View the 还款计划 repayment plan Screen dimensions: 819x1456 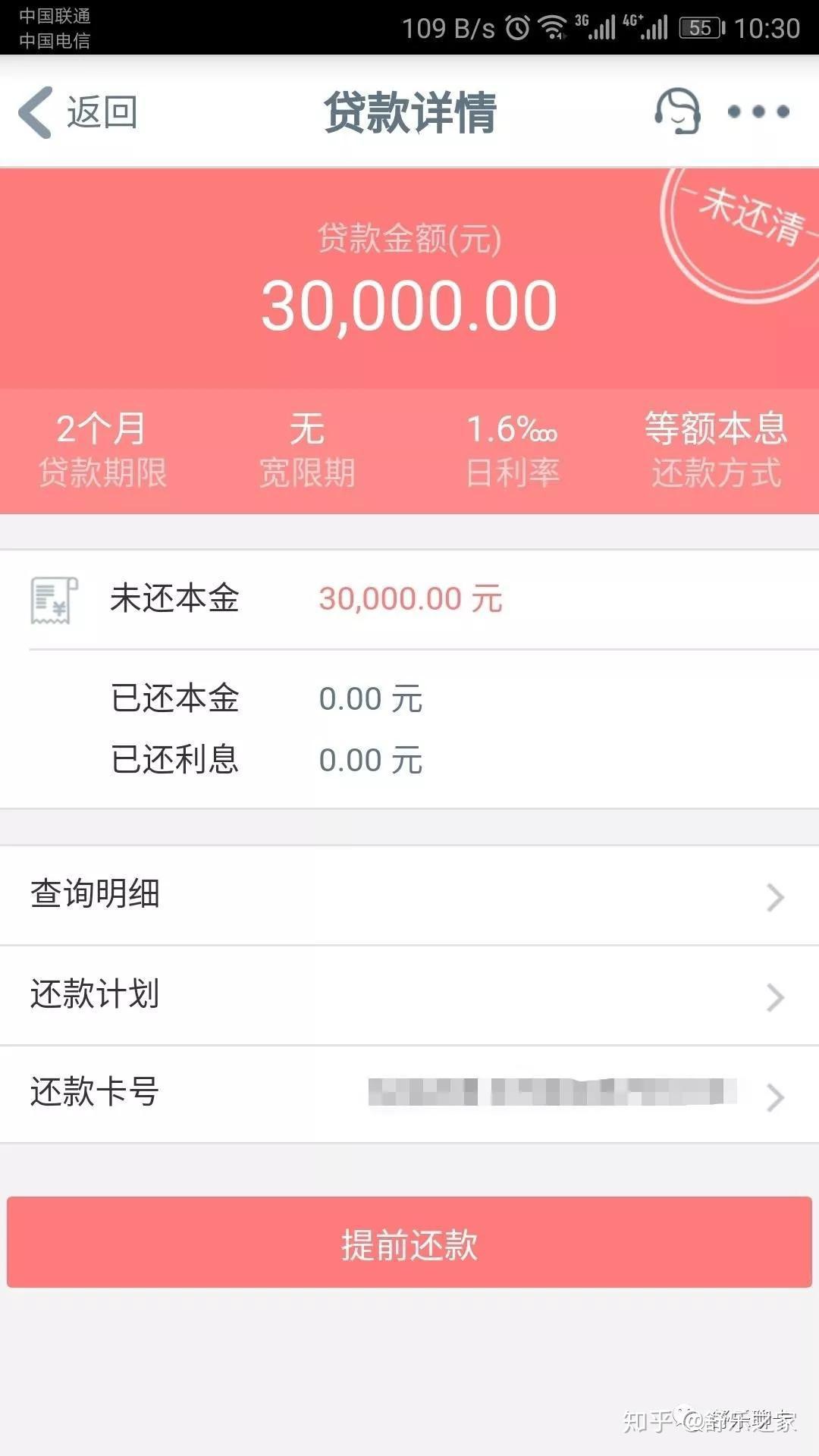(x=409, y=995)
